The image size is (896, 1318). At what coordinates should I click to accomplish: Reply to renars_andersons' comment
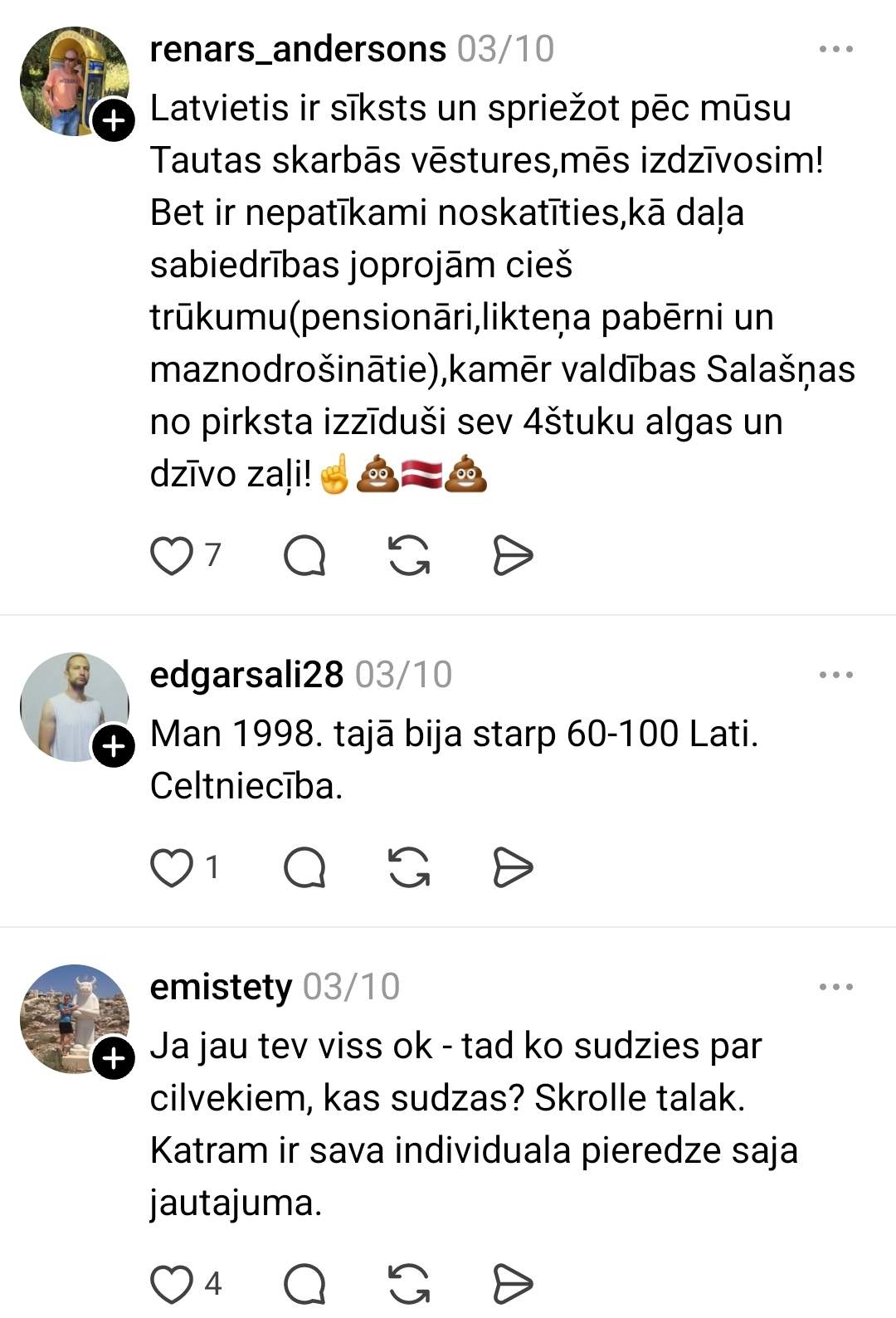coord(304,556)
